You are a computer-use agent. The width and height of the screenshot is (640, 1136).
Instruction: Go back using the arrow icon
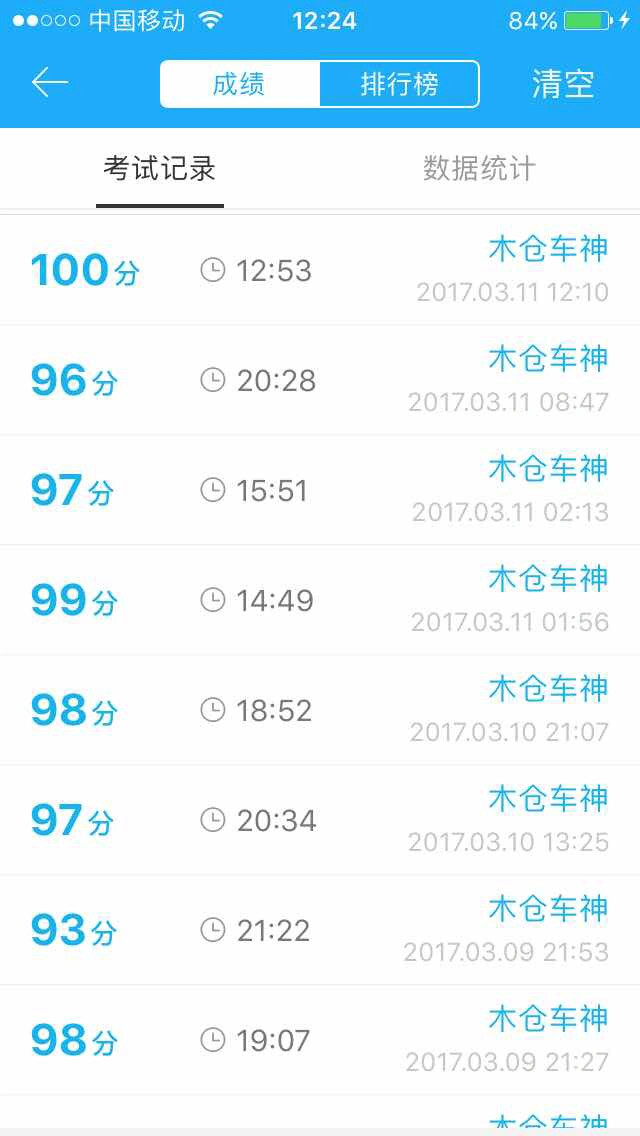coord(49,83)
